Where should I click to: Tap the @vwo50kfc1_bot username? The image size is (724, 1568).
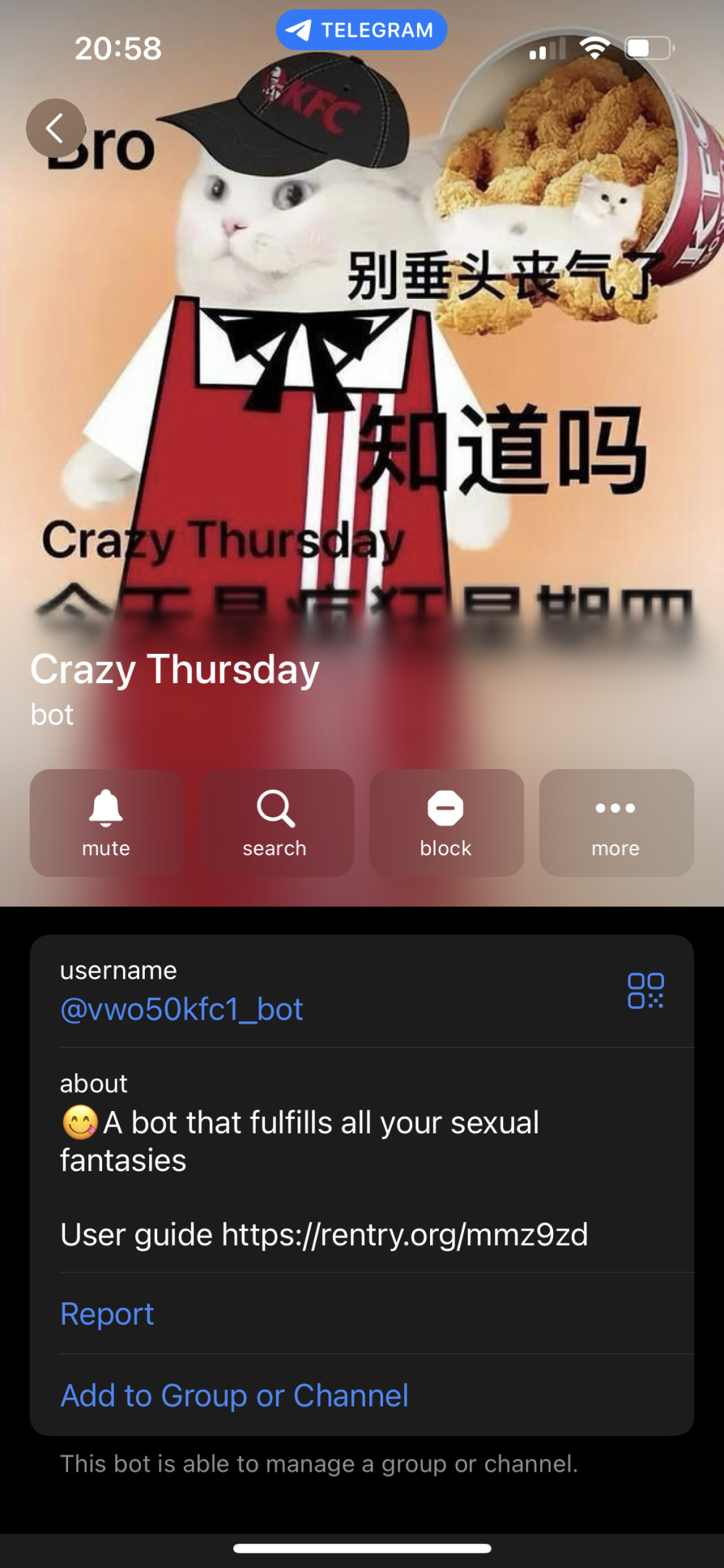click(x=182, y=1010)
